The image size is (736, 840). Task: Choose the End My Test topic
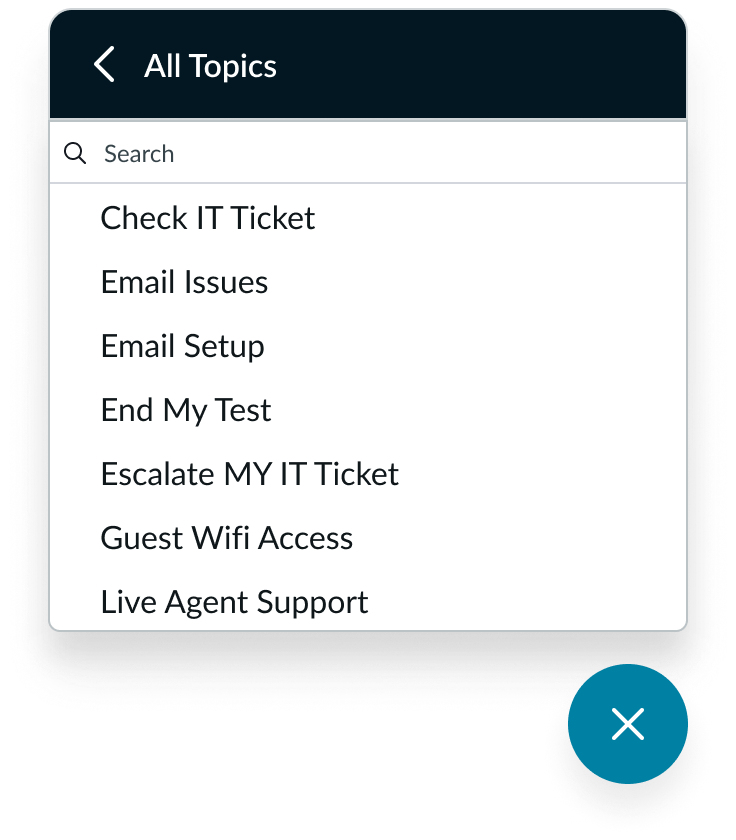[186, 411]
